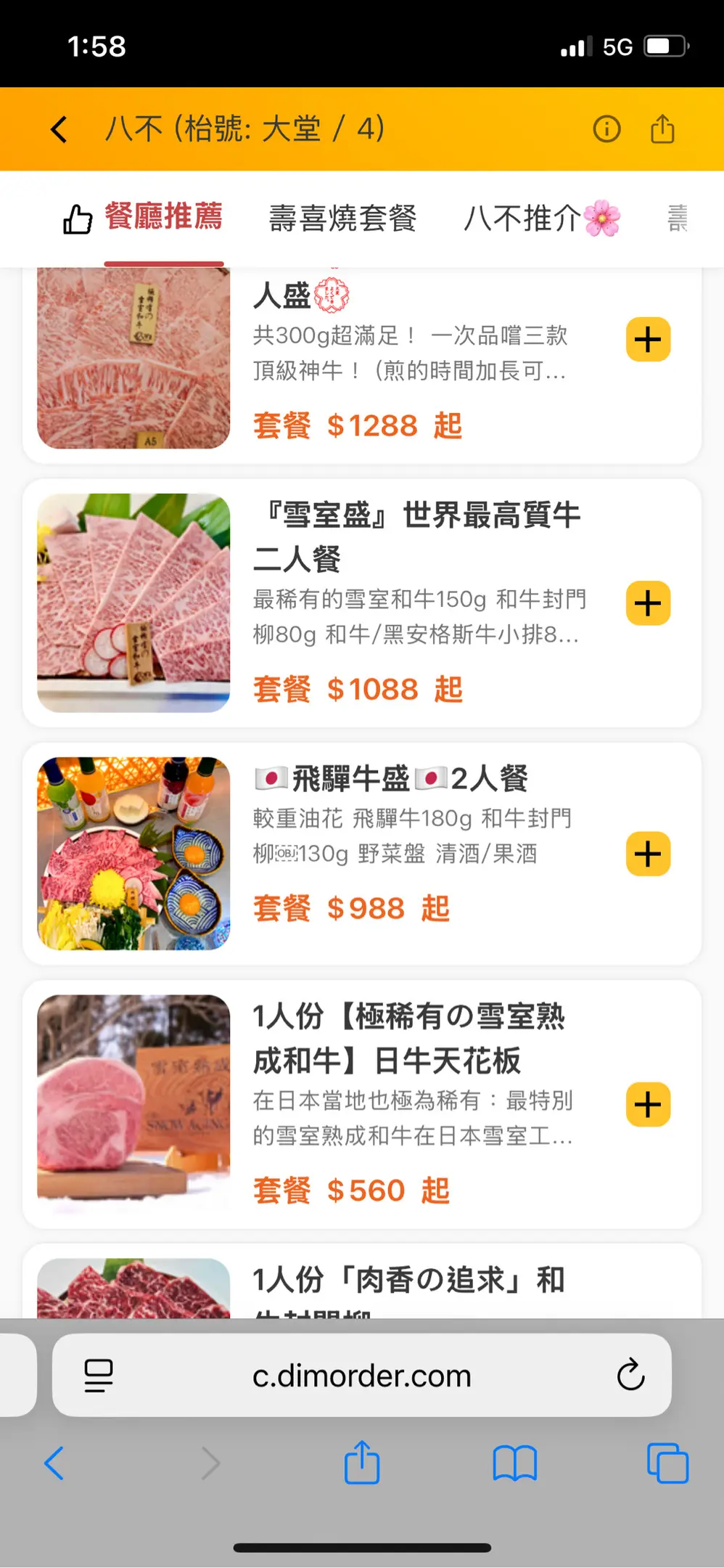Show all open Safari tabs
The width and height of the screenshot is (724, 1568).
click(x=667, y=1463)
